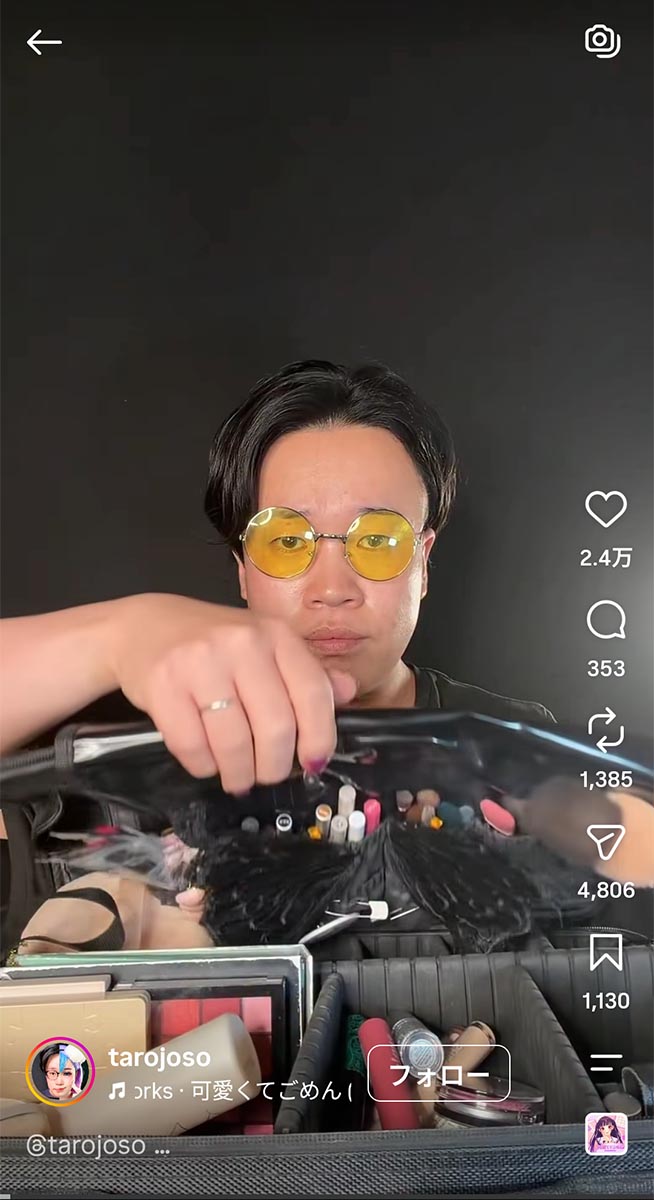Save the reel with bookmark icon
This screenshot has height=1200, width=654.
(x=606, y=953)
